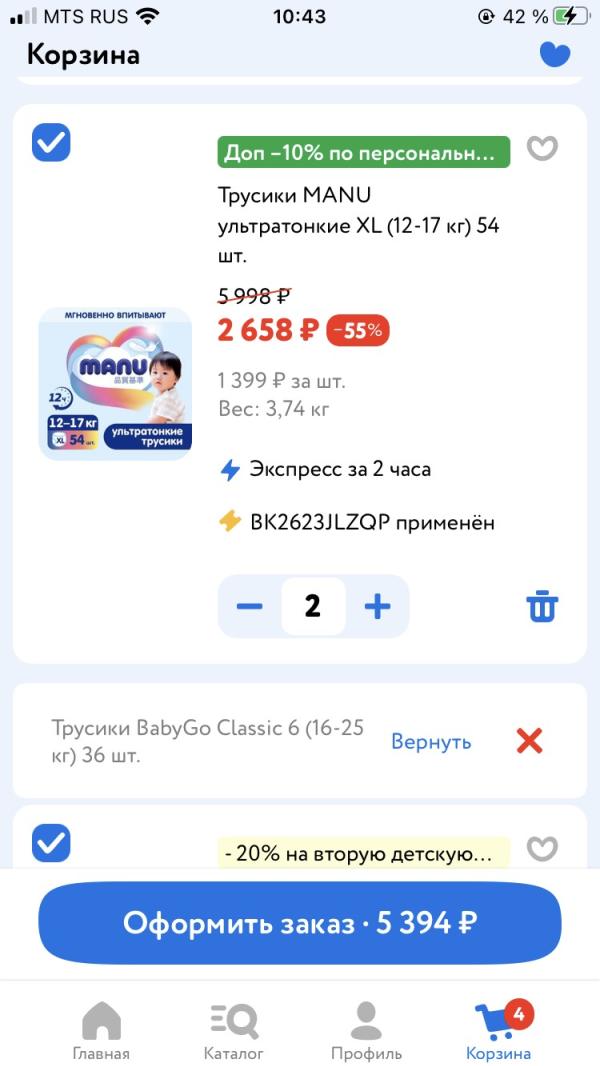Tap Оформить заказ for 5 394 ₽
Screen dimensions: 600x1066
click(300, 923)
